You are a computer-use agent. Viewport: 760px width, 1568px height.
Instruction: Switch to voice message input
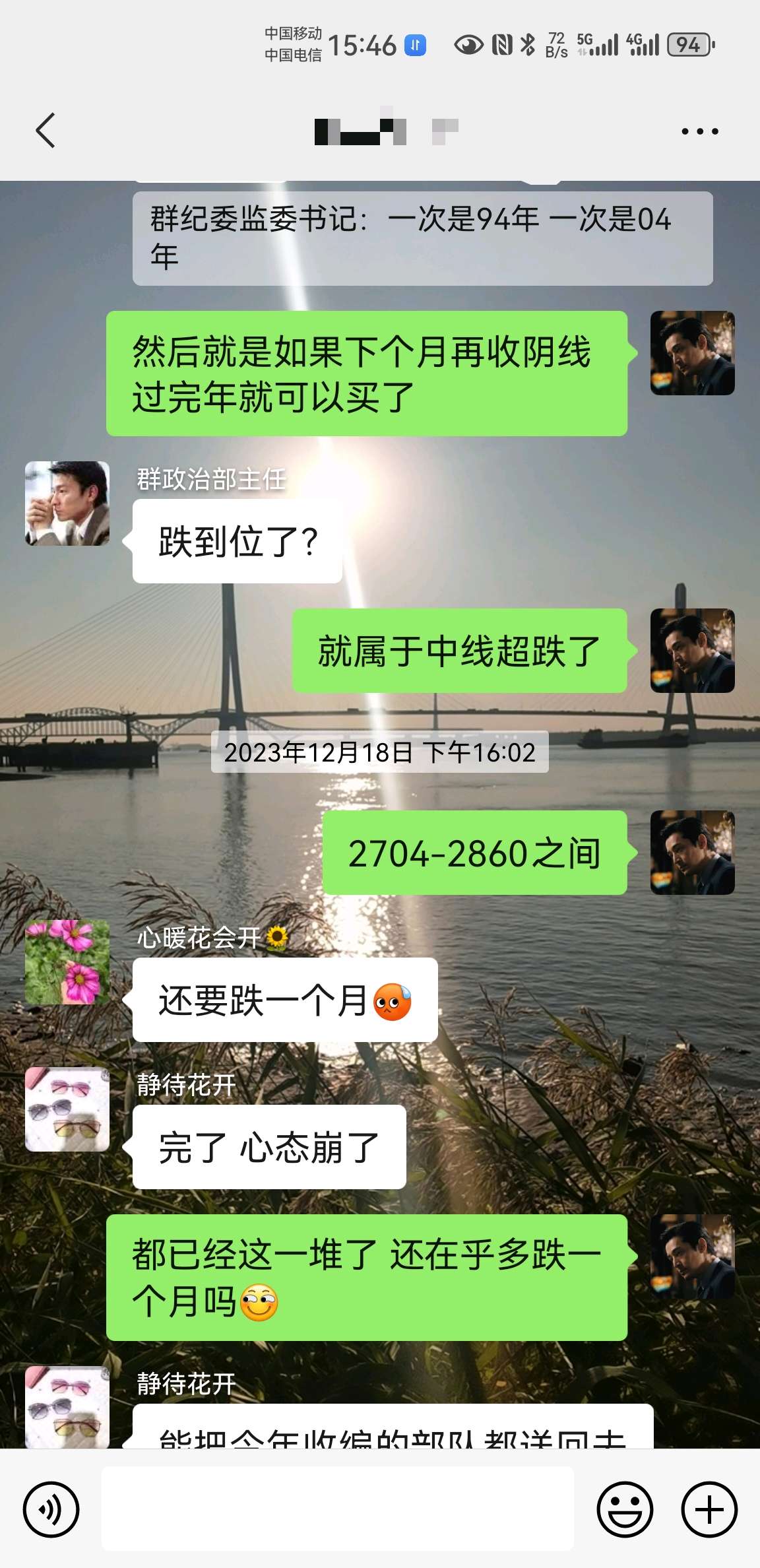(x=51, y=1509)
